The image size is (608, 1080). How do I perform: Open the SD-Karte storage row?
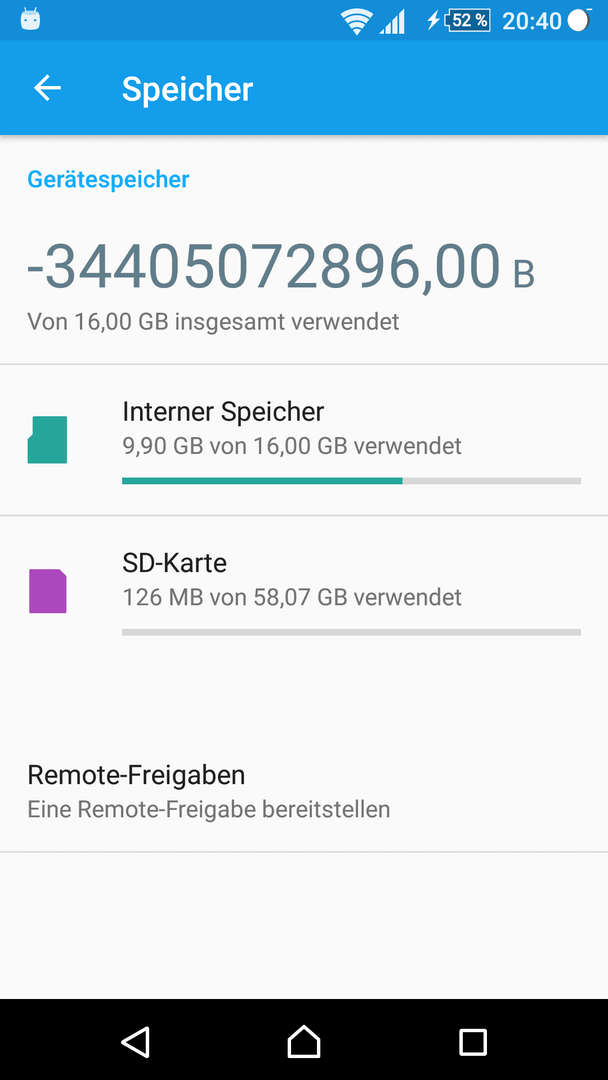[x=304, y=591]
